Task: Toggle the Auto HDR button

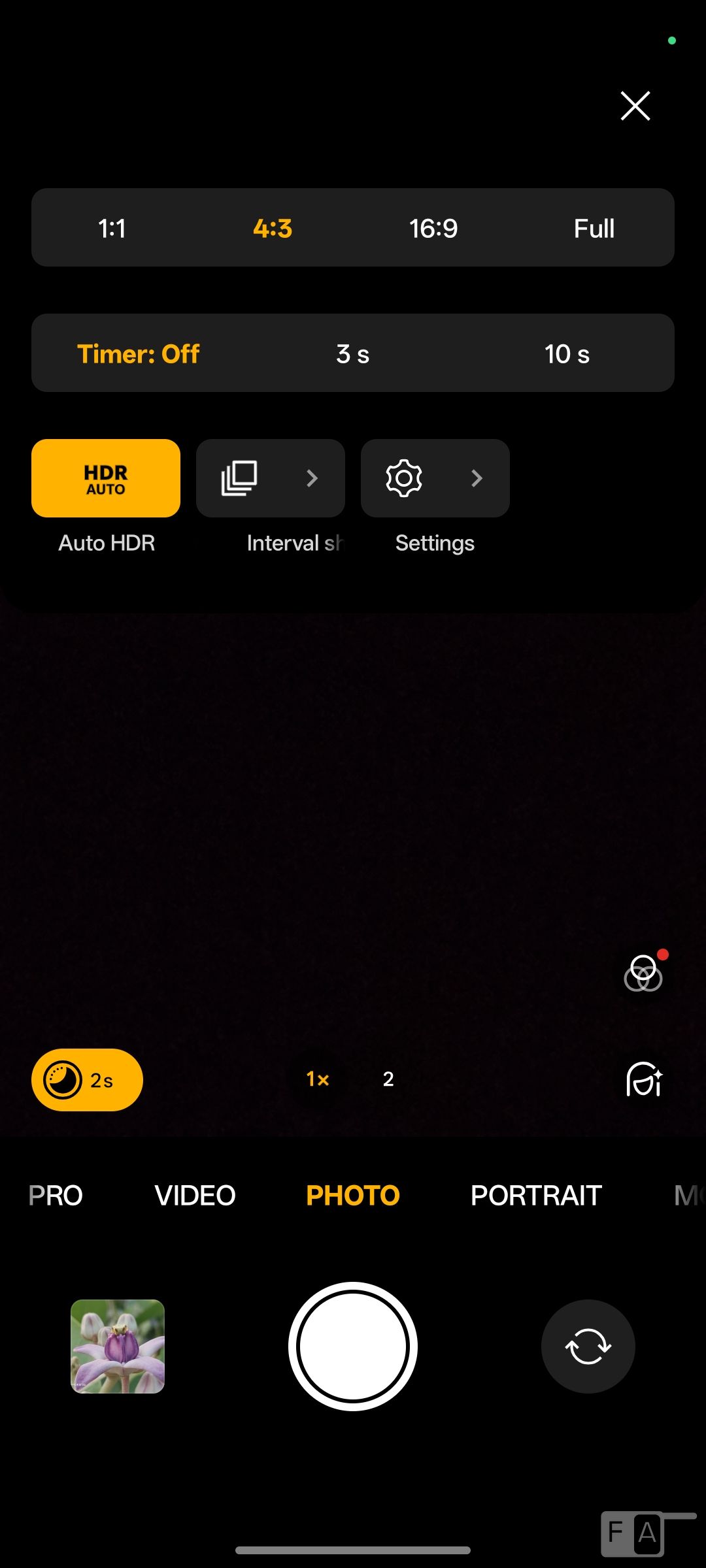Action: point(106,478)
